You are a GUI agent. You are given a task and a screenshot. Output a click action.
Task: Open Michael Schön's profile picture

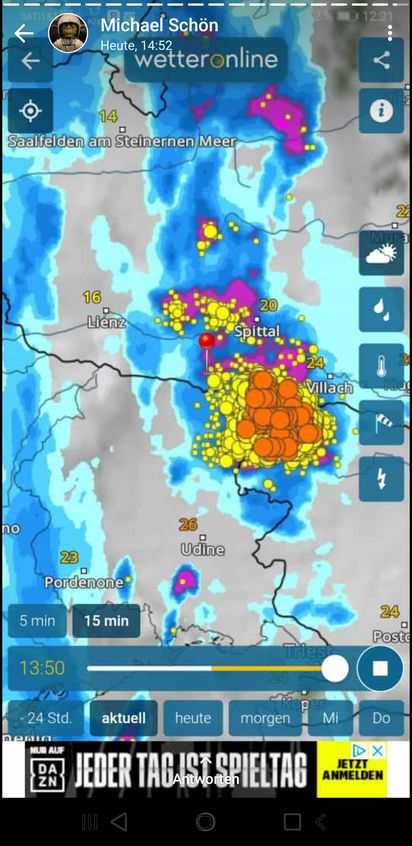(68, 33)
